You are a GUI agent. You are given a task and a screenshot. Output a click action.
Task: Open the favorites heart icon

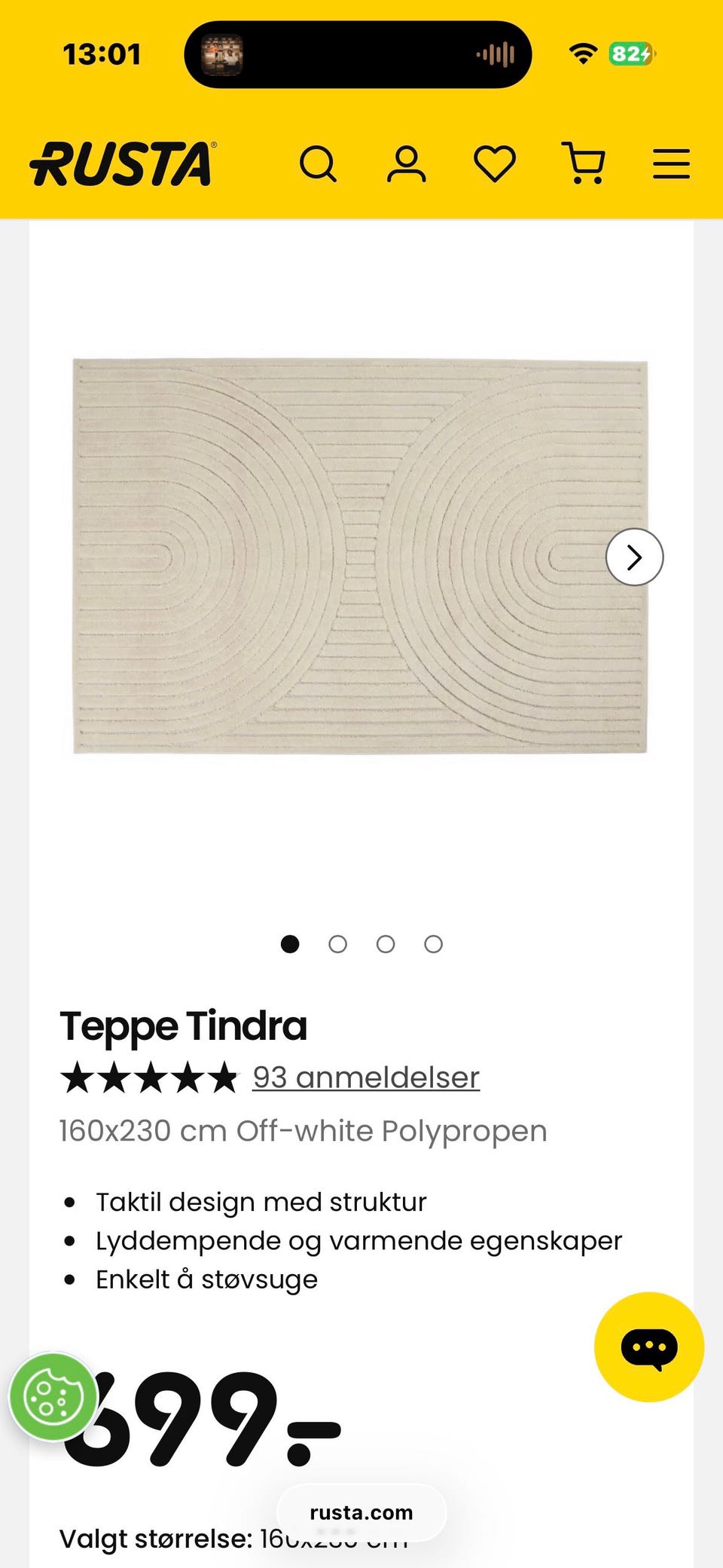tap(495, 164)
